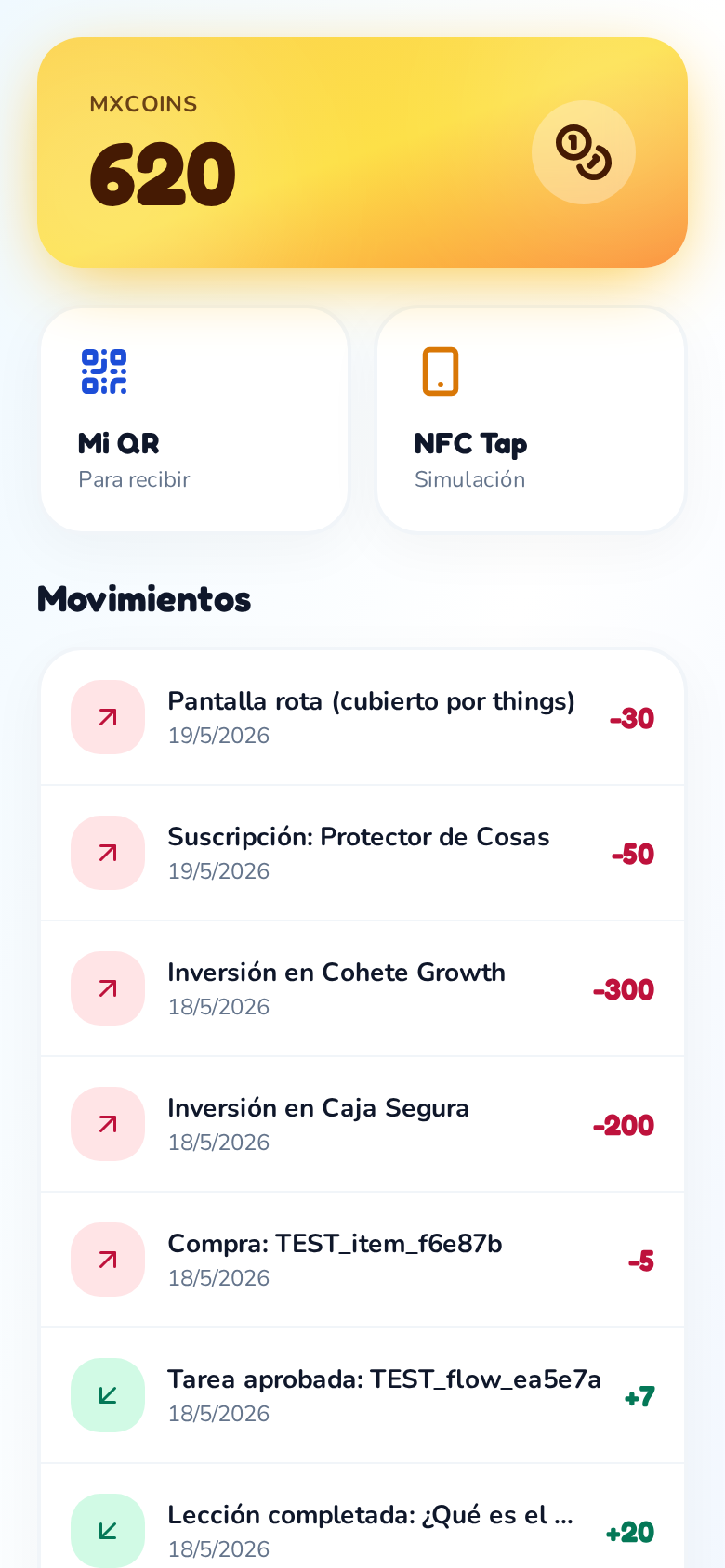Viewport: 725px width, 1568px height.
Task: Tap the MXCOINS 620 balance card
Action: [x=362, y=152]
